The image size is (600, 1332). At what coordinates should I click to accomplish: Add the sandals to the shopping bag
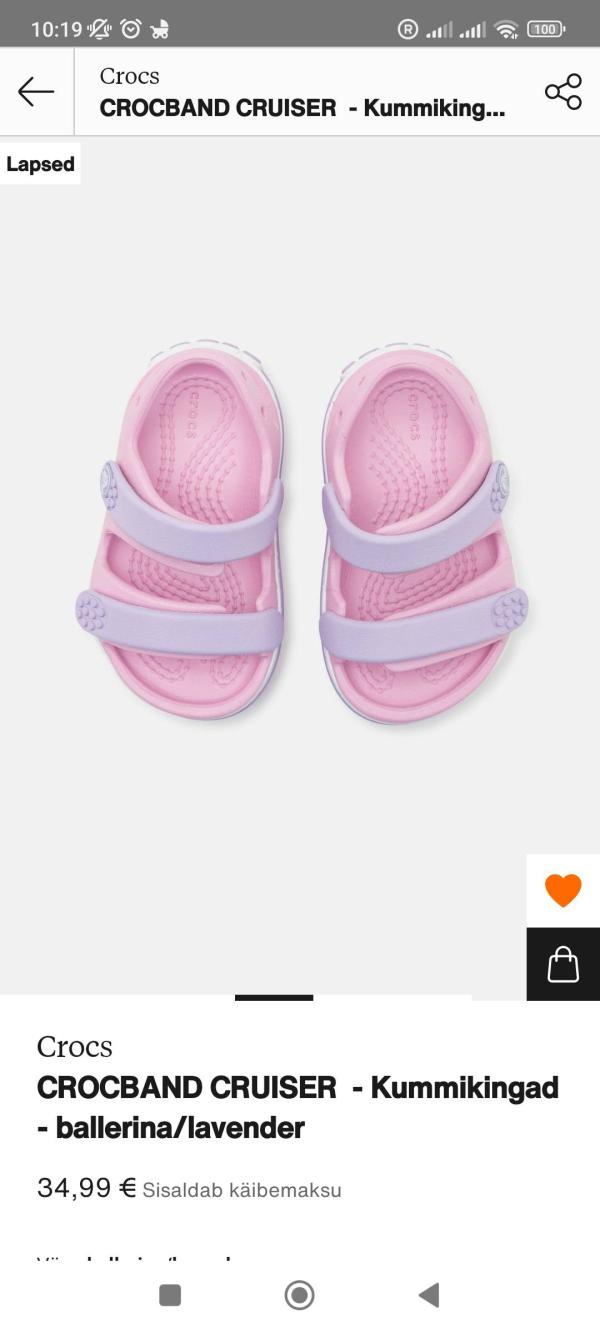563,964
